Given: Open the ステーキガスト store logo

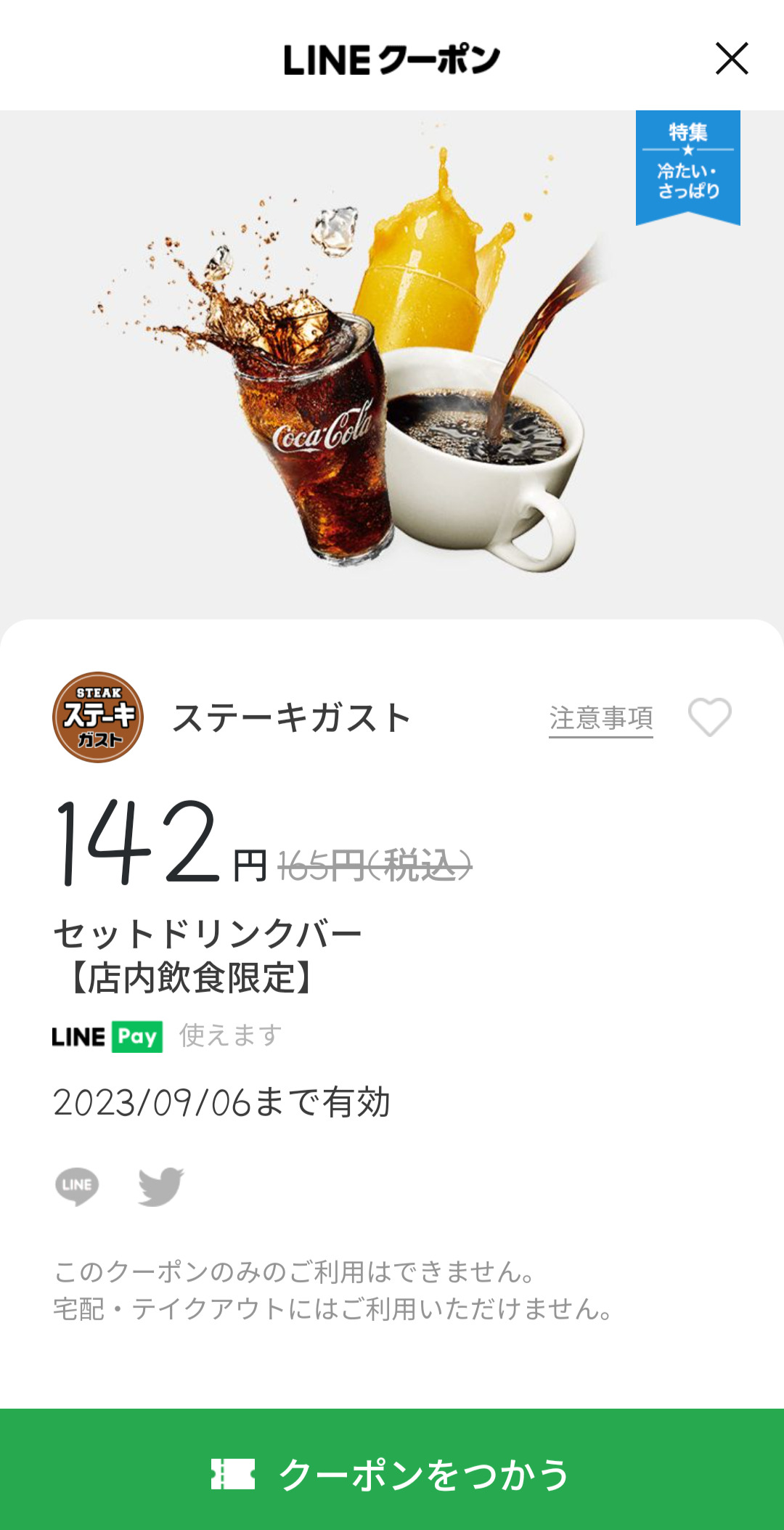Looking at the screenshot, I should coord(98,717).
